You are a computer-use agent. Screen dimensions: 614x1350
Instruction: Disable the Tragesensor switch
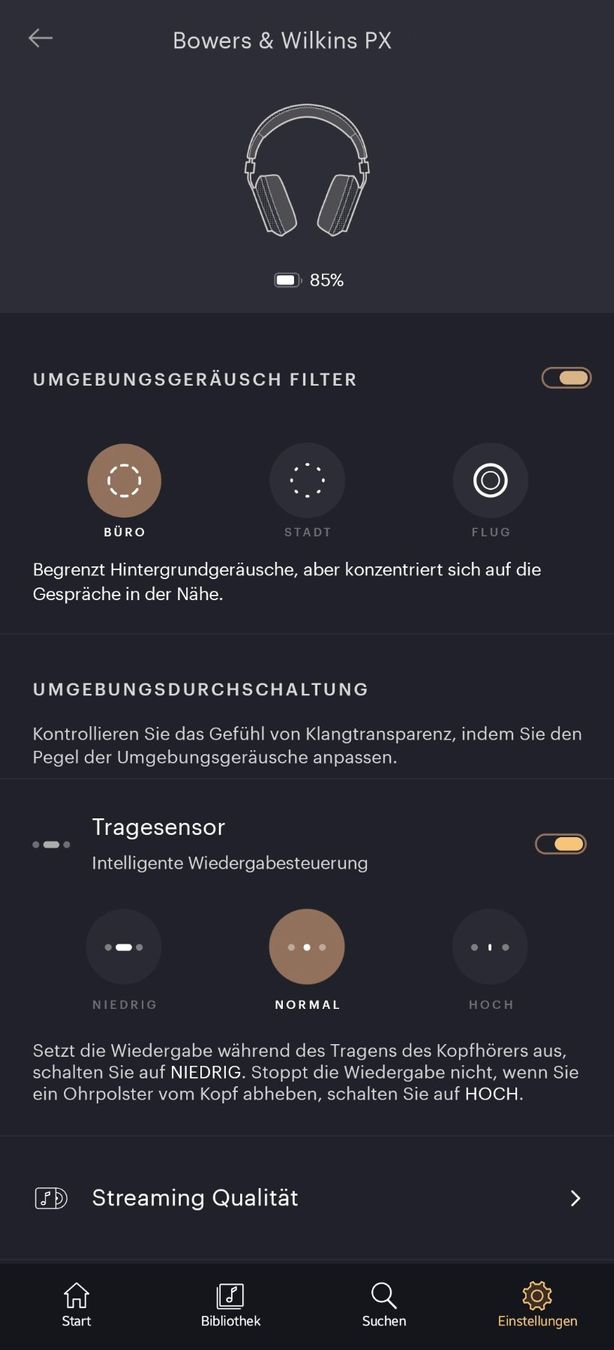point(561,844)
